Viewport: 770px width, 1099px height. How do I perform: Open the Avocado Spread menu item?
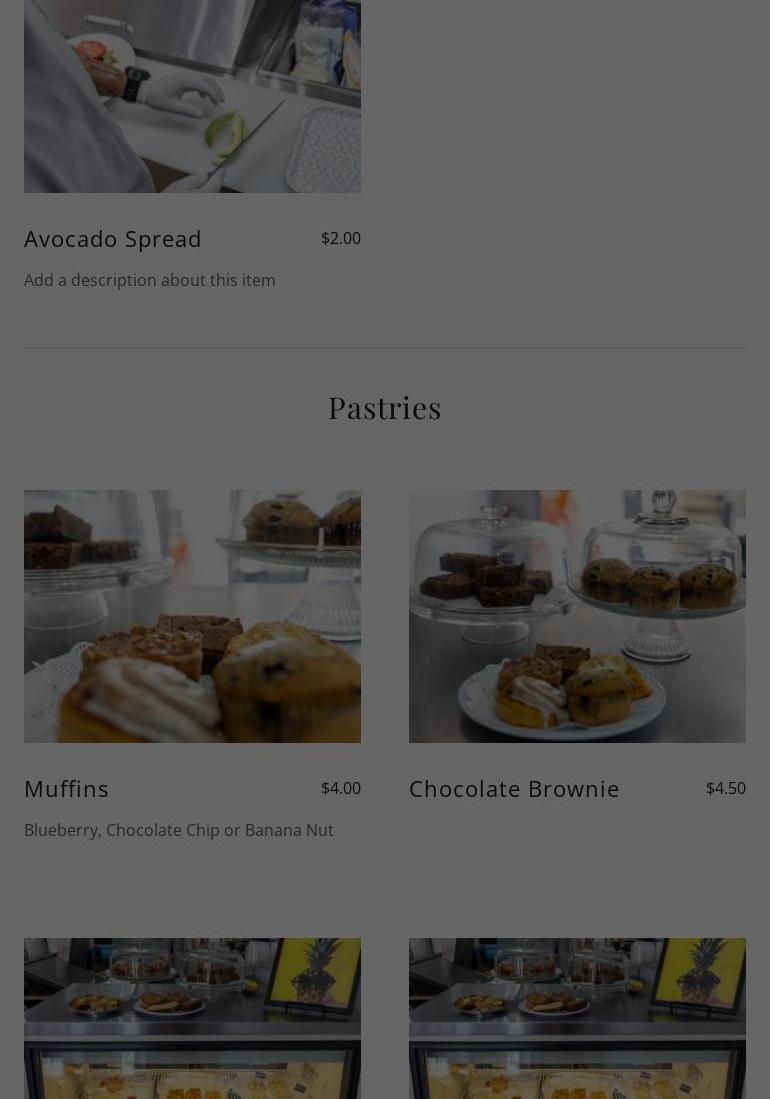[x=113, y=239]
